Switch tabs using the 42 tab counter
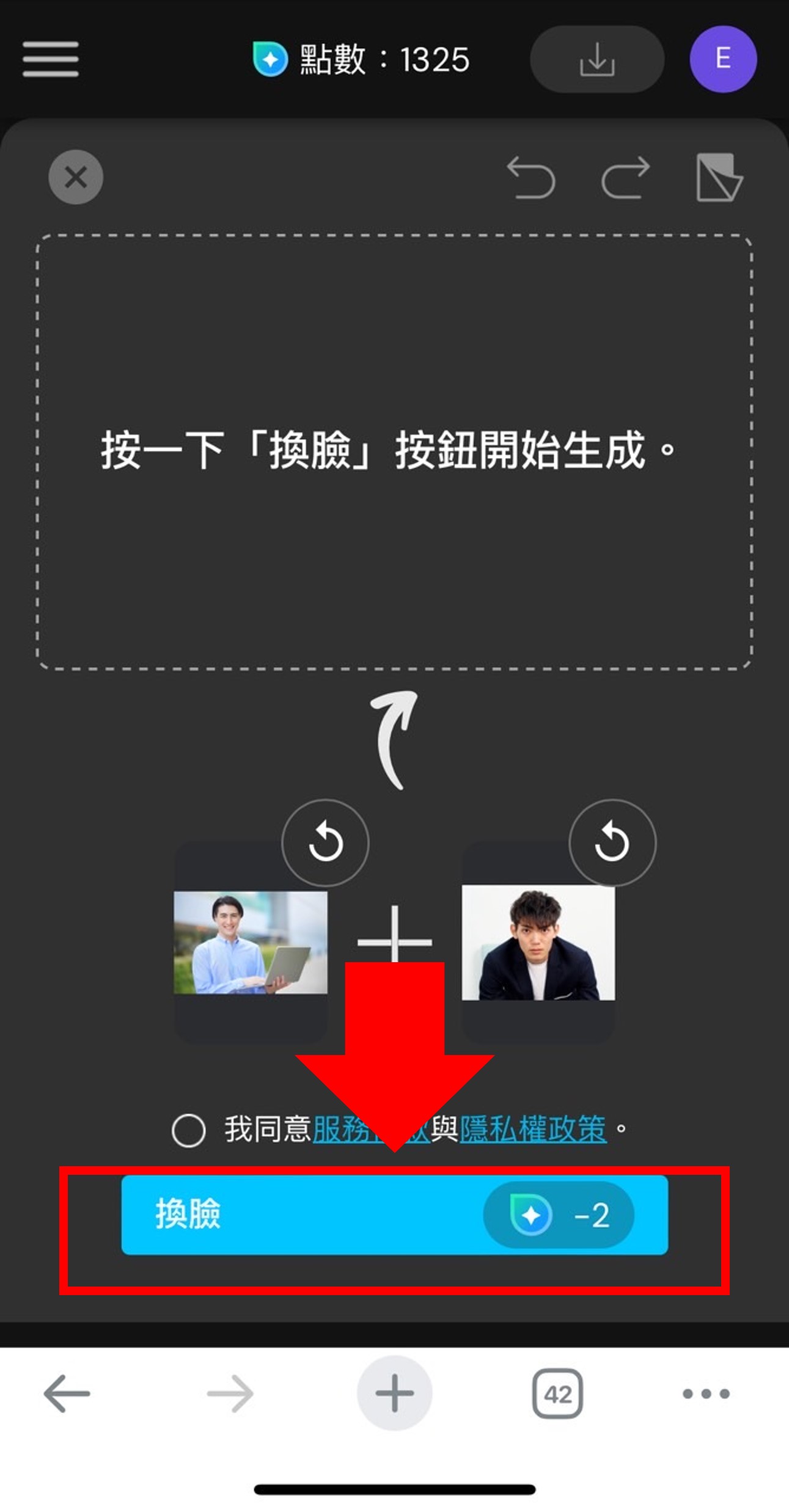Image resolution: width=789 pixels, height=1512 pixels. (x=557, y=1393)
